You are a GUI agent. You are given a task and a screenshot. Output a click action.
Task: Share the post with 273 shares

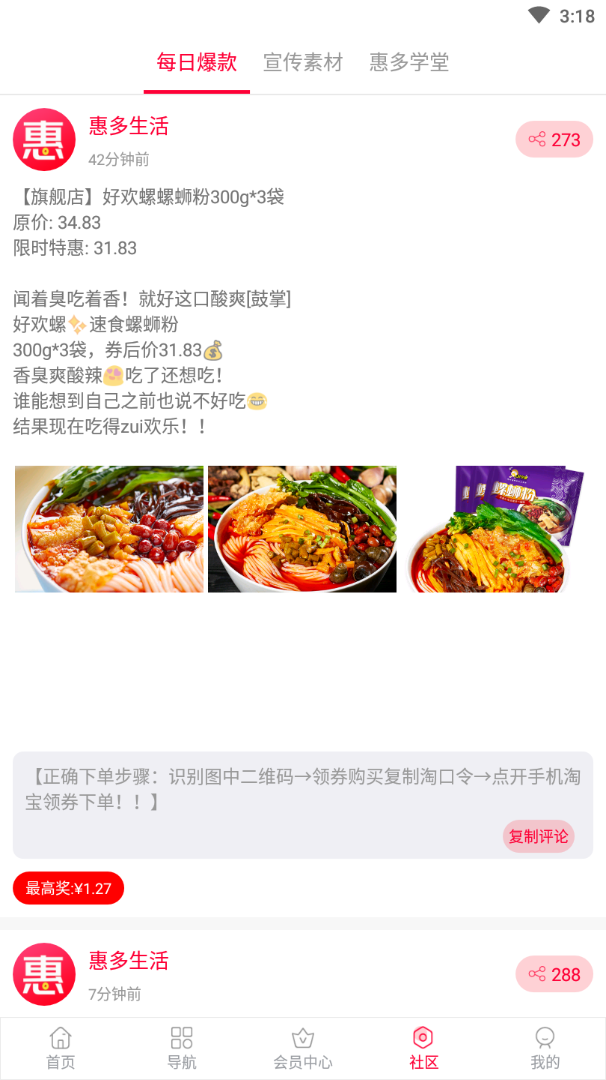(x=554, y=139)
